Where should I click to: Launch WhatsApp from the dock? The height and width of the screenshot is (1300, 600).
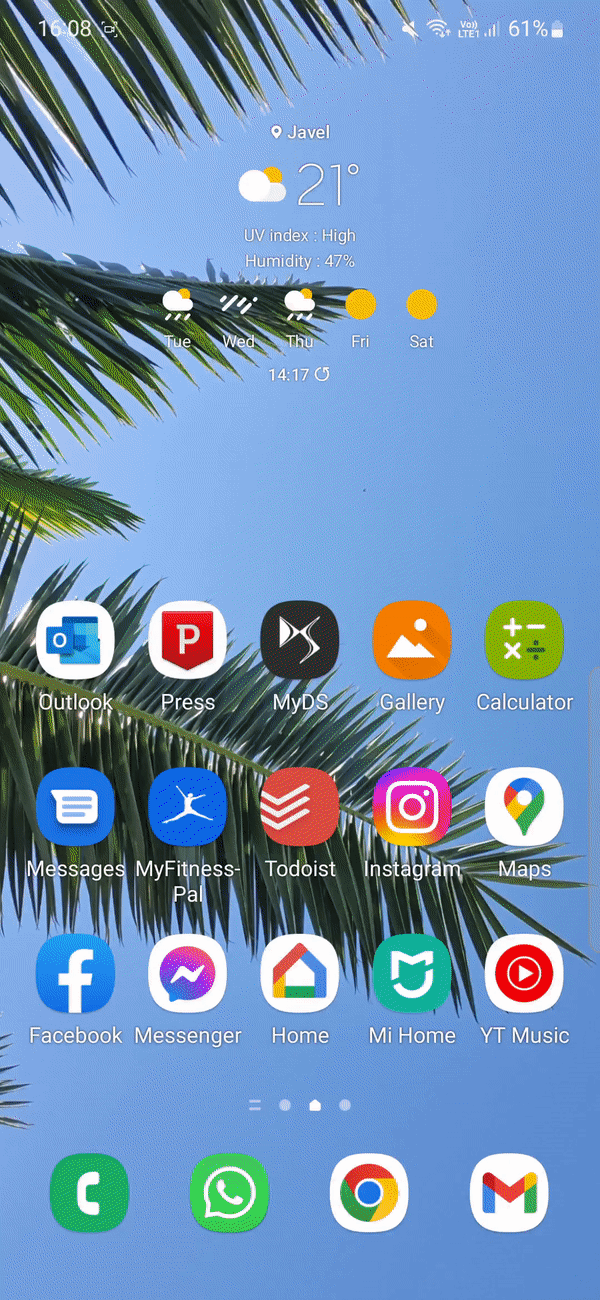click(x=230, y=1193)
